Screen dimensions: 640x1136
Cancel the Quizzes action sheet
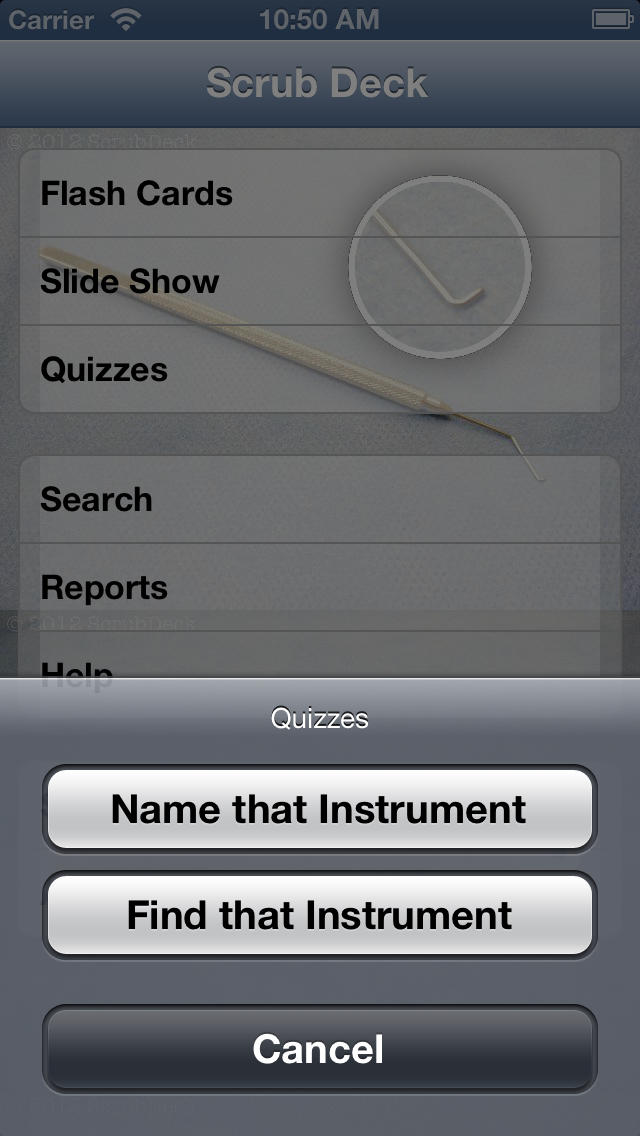click(x=320, y=1048)
